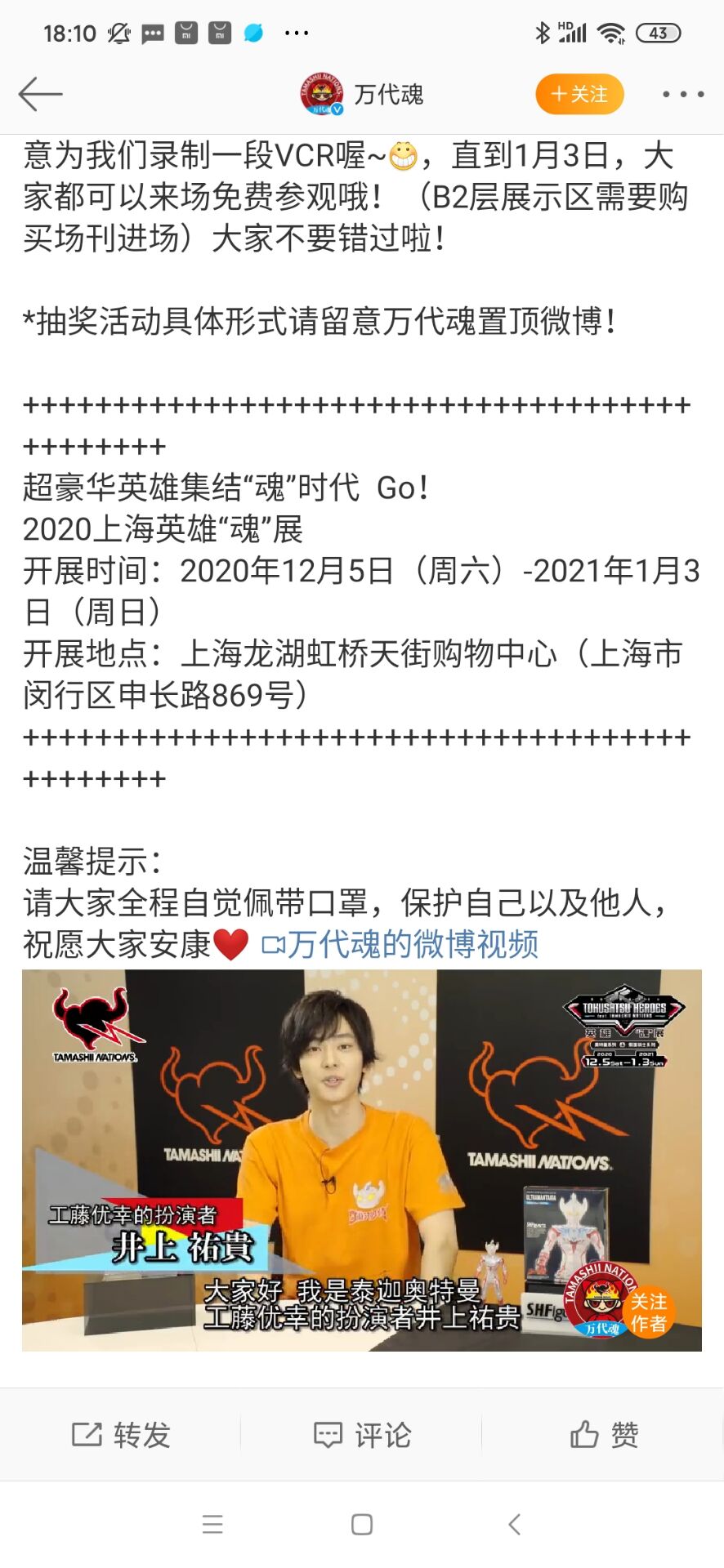Open the 万代魂的微博视频 link
The height and width of the screenshot is (1568, 724).
400,945
